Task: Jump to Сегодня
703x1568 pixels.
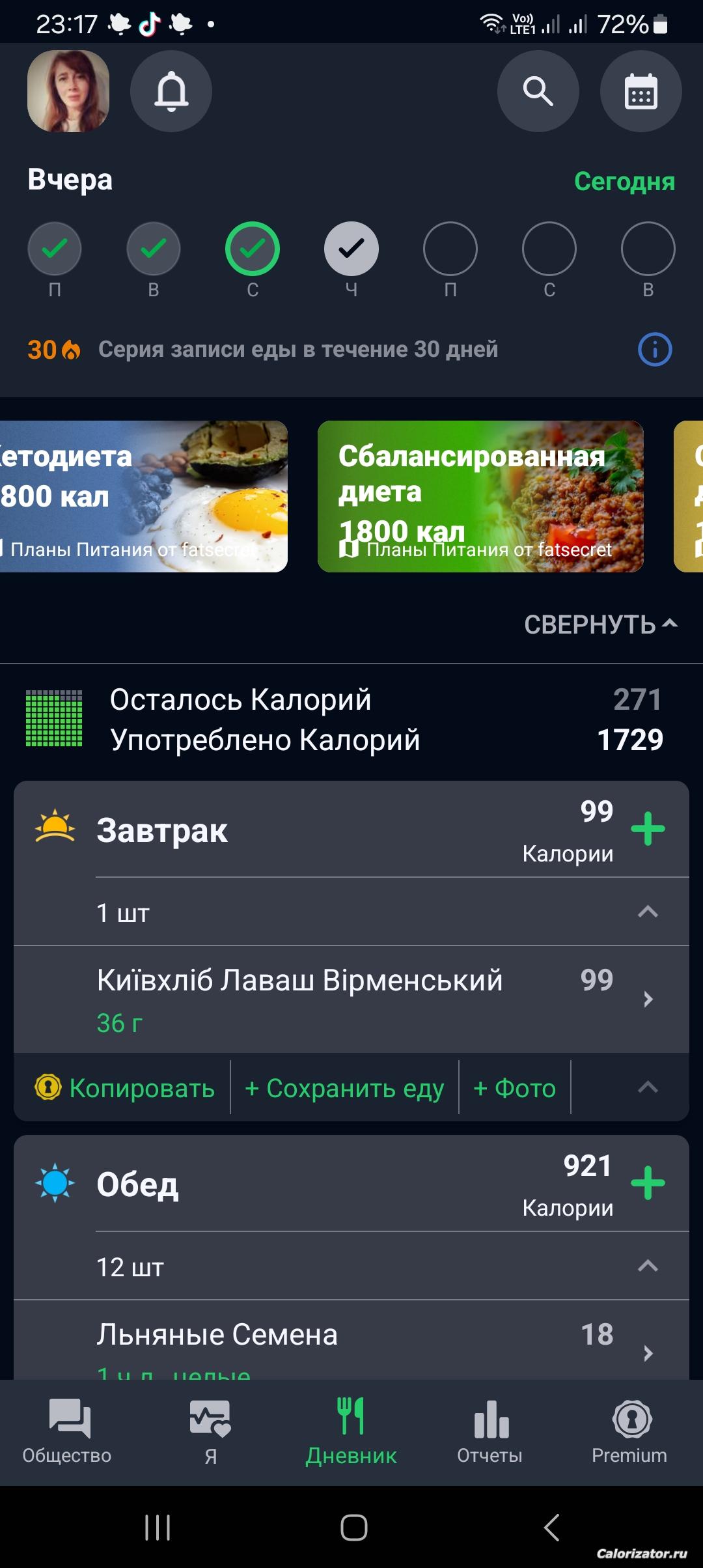Action: point(624,182)
